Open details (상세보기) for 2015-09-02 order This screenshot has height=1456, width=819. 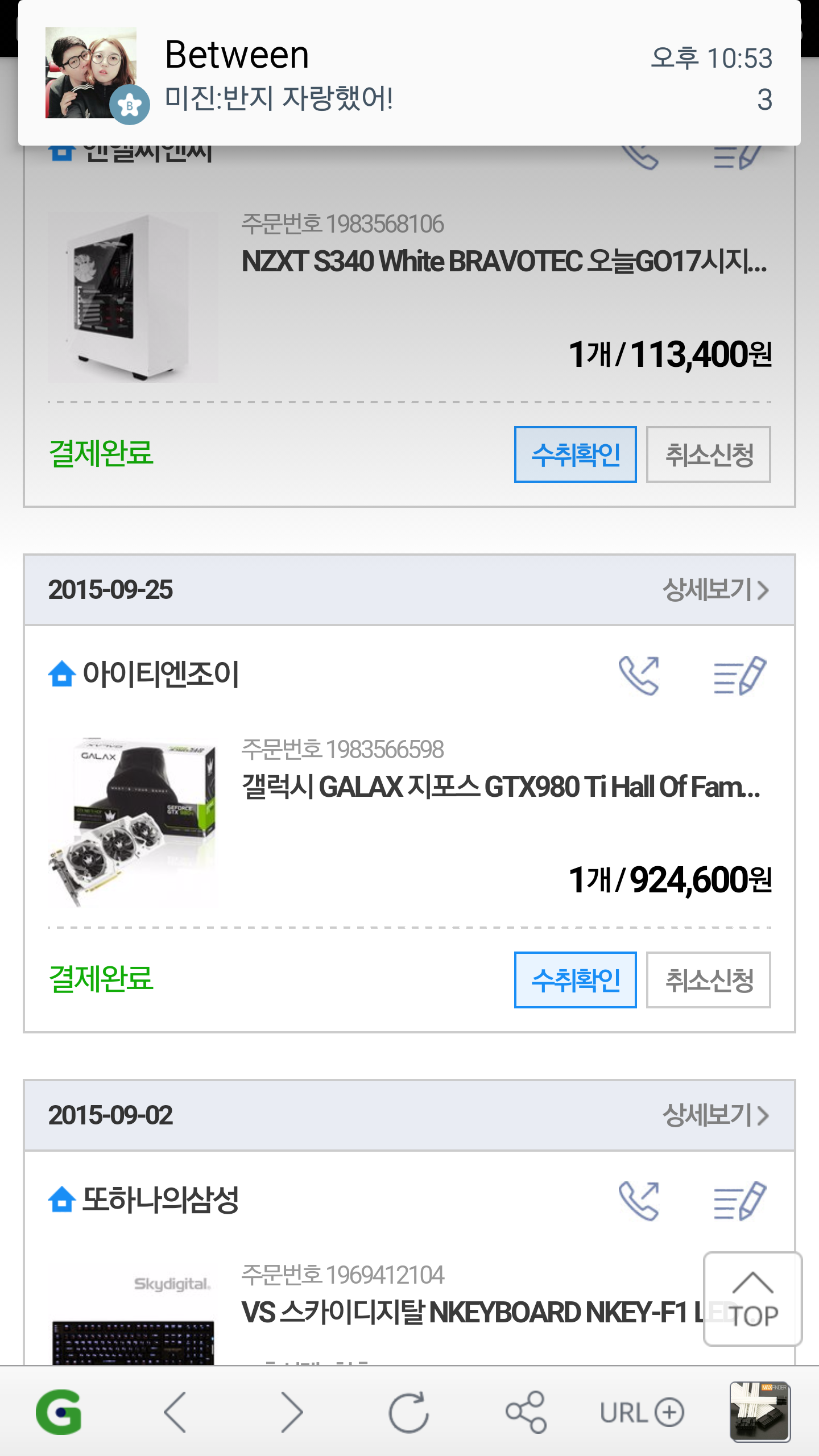pyautogui.click(x=715, y=1115)
